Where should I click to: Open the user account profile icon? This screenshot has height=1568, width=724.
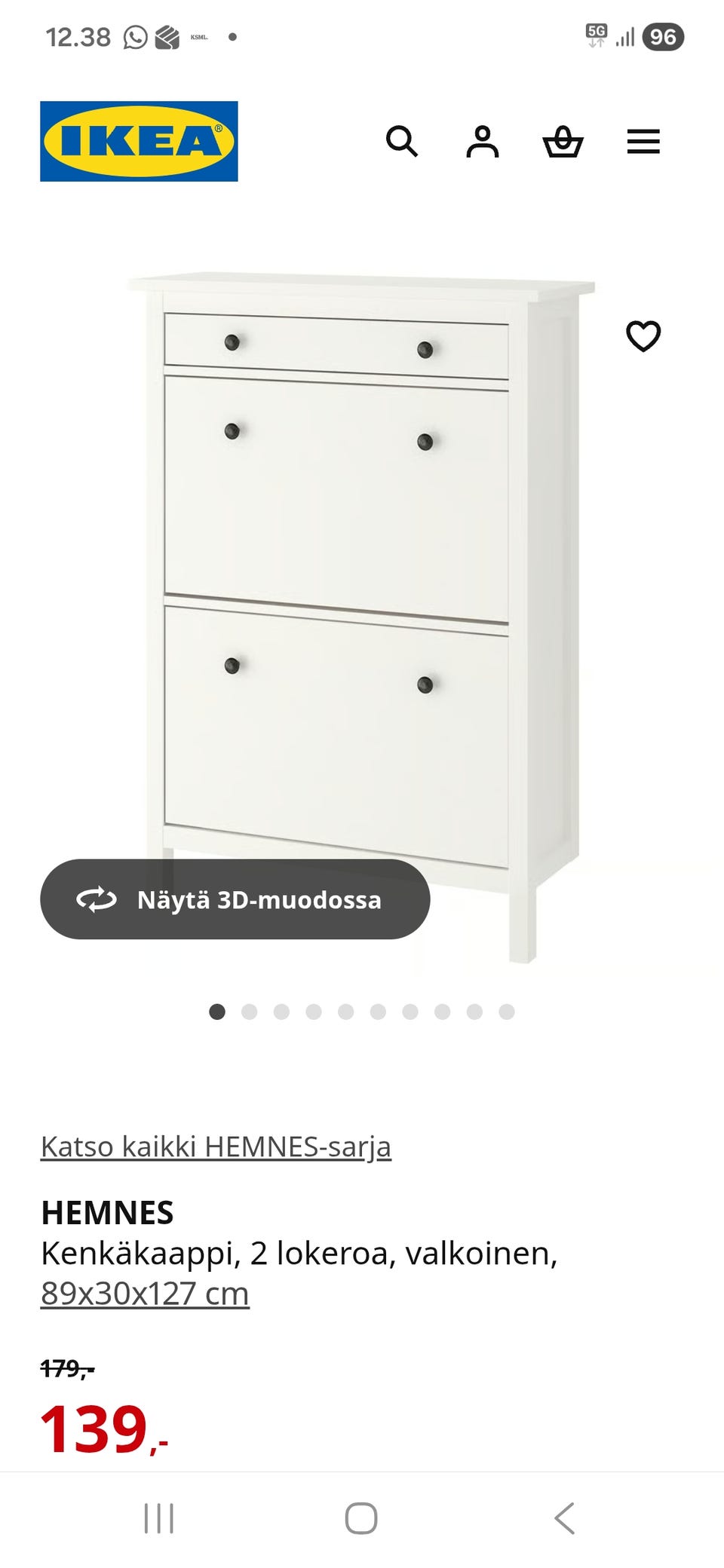(482, 141)
